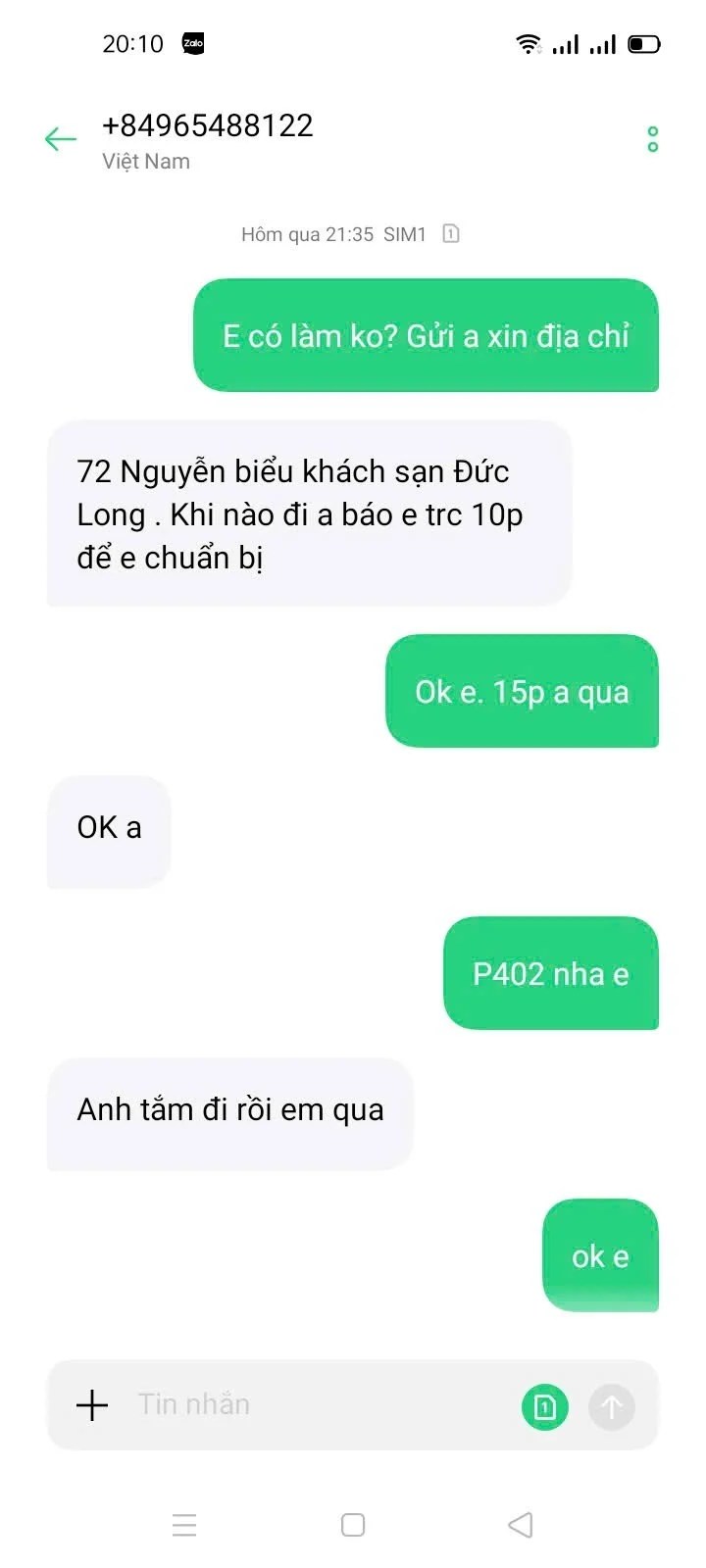Screen dimensions: 706x1568
Task: Go to the home screen via system home
Action: pos(353,1525)
